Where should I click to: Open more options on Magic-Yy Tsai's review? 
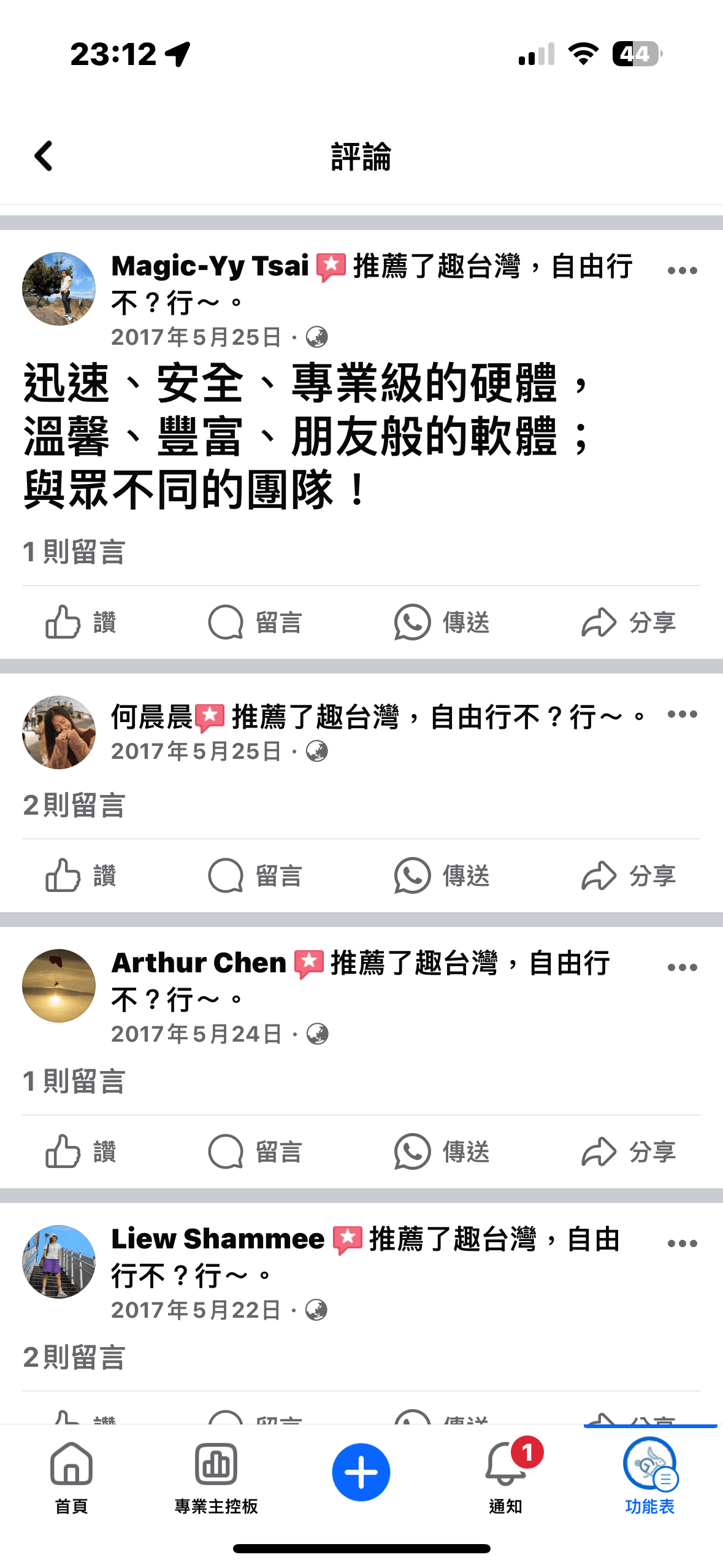point(682,271)
